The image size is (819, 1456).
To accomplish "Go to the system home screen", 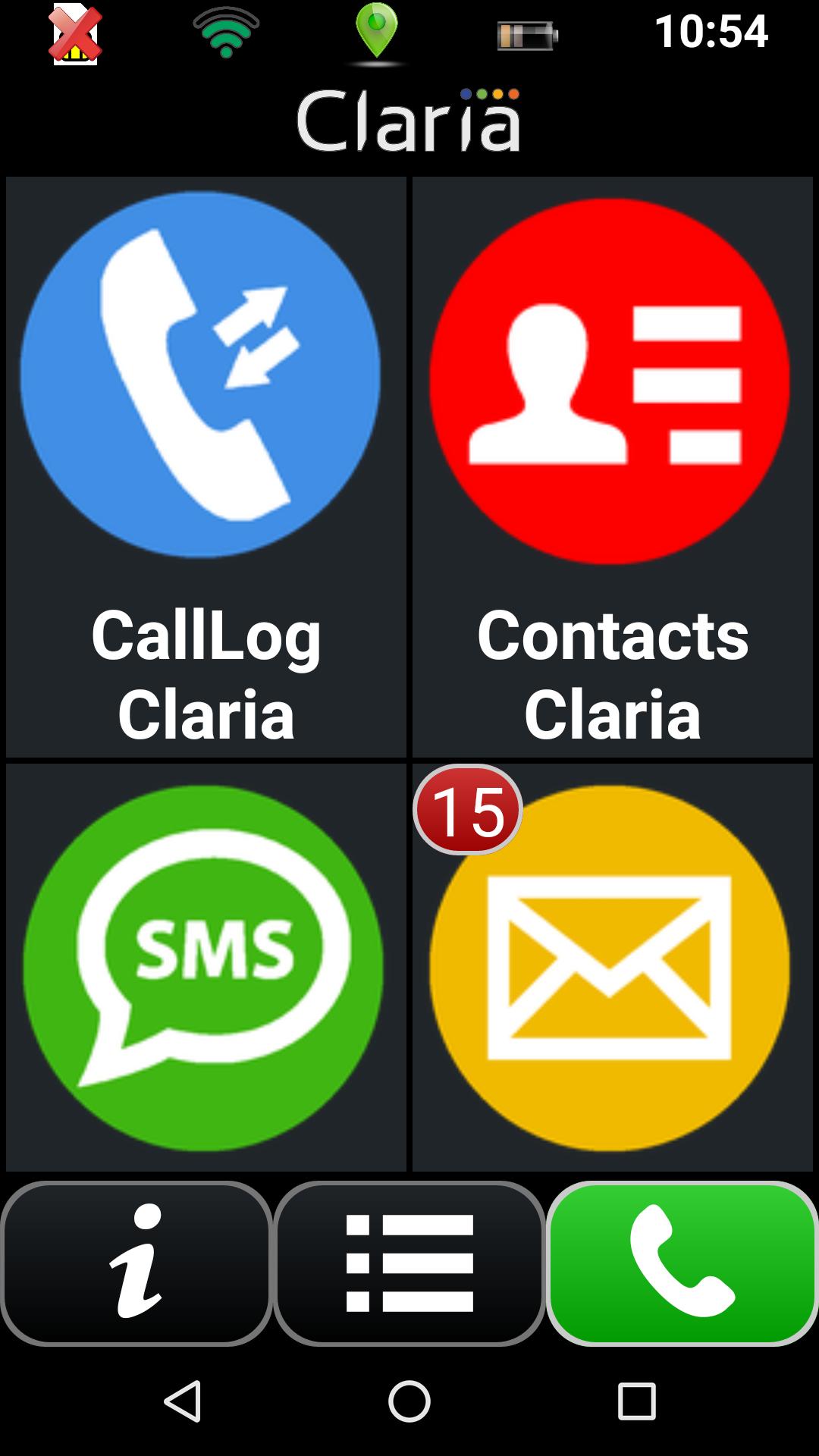I will (x=409, y=1401).
